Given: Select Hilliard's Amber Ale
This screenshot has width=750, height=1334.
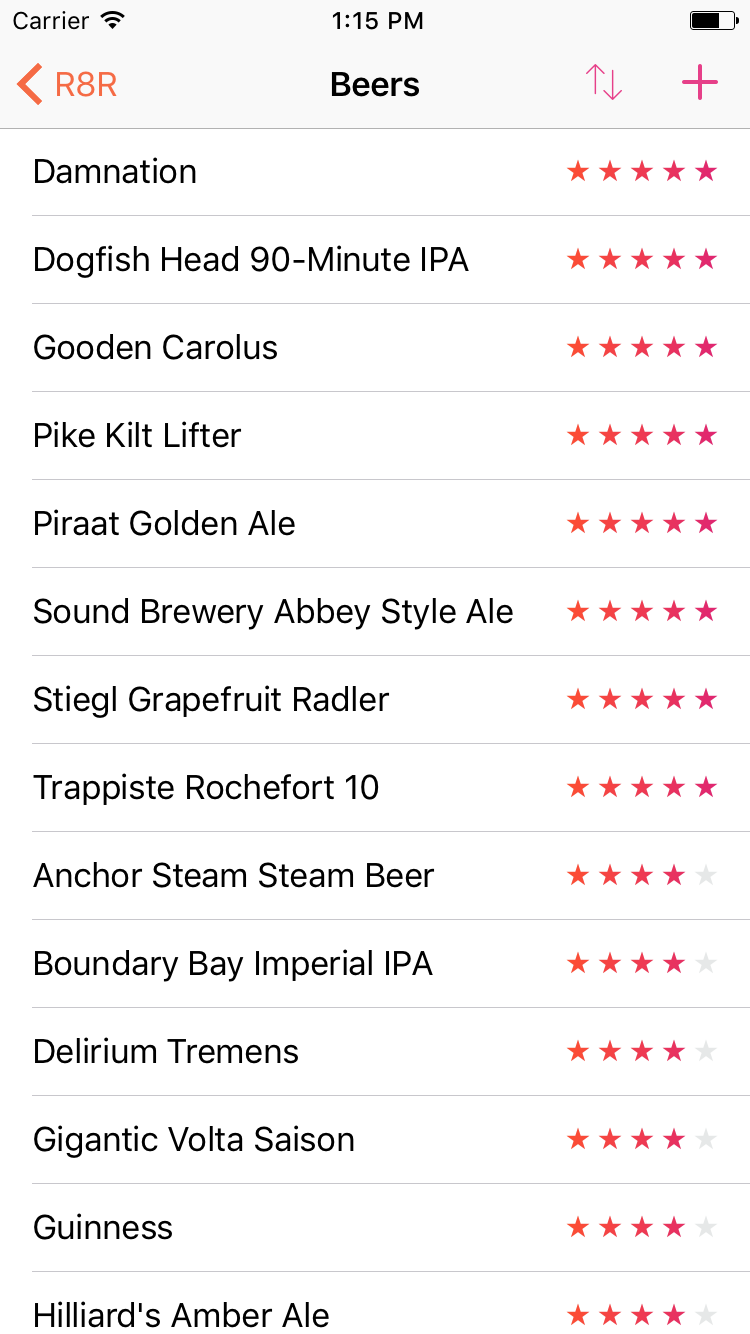Looking at the screenshot, I should [x=375, y=1304].
